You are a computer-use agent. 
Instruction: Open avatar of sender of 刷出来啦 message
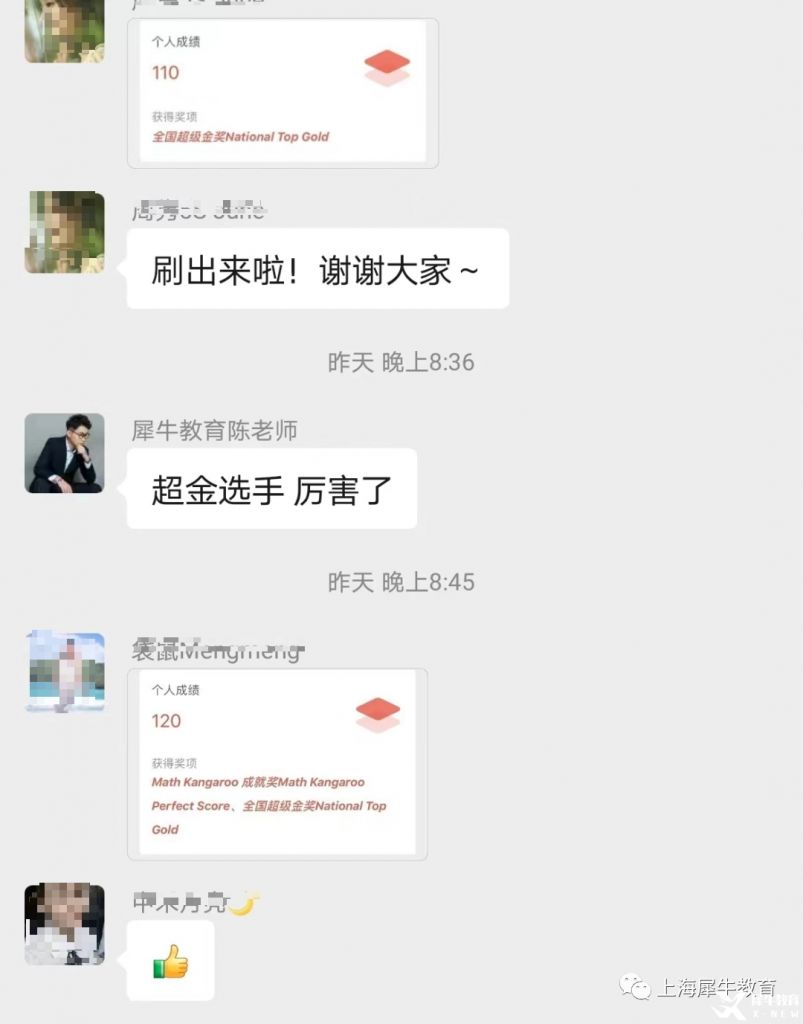[64, 232]
